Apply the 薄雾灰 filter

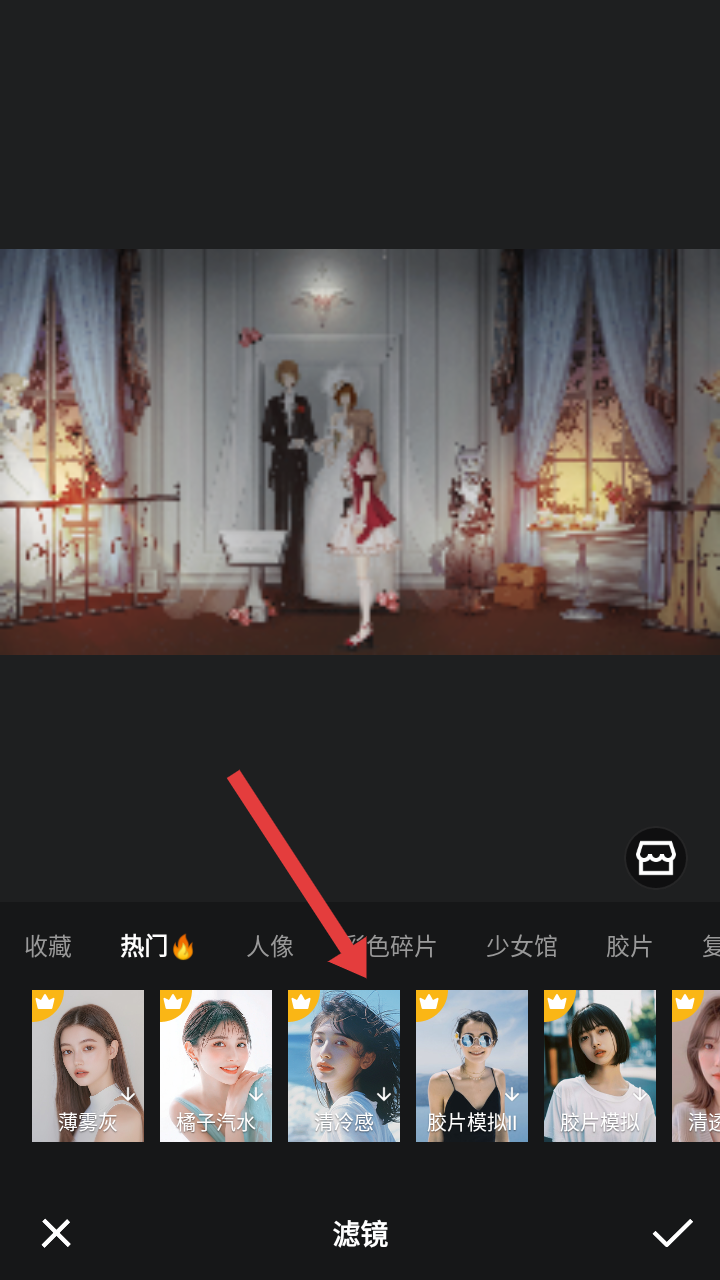[x=88, y=1065]
